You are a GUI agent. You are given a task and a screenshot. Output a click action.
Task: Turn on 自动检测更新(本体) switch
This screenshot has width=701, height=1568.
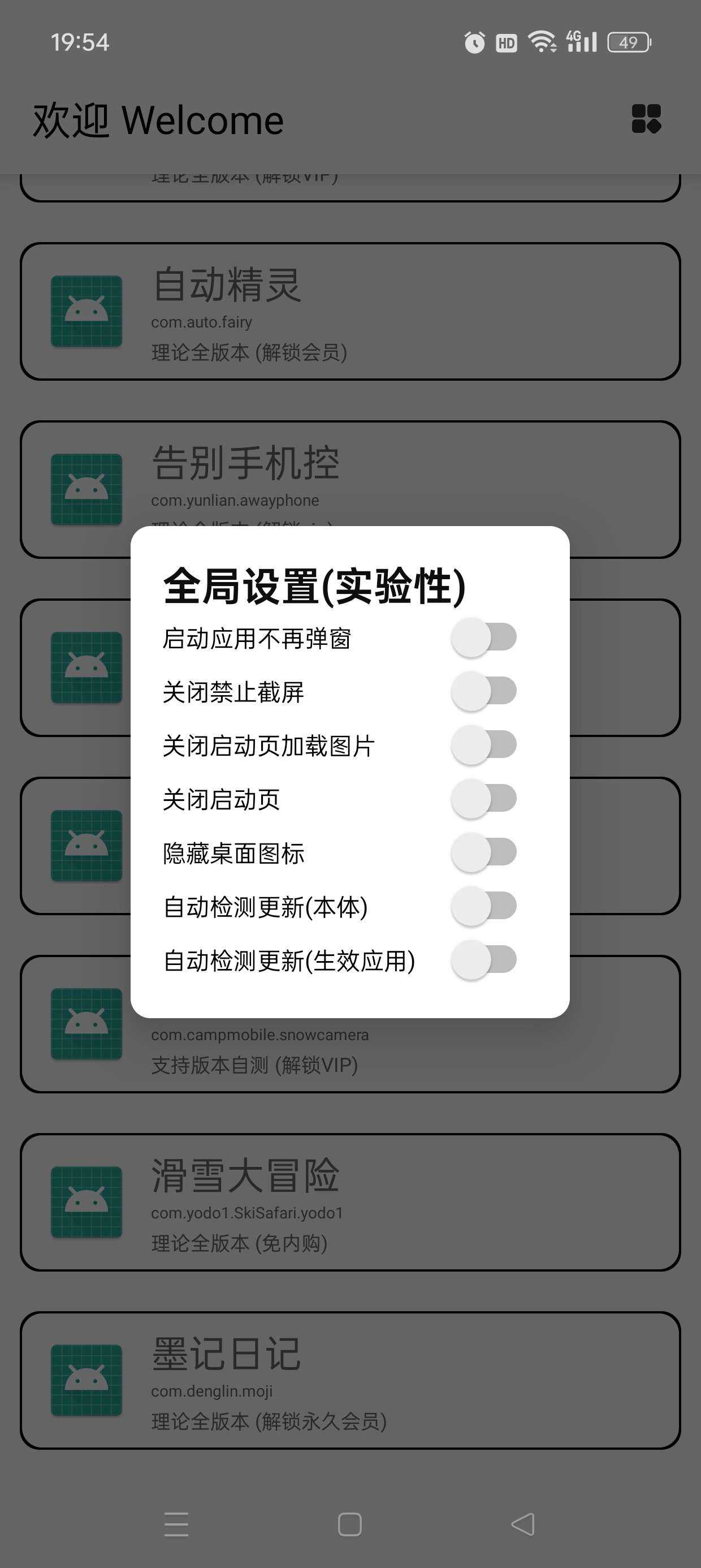(484, 906)
